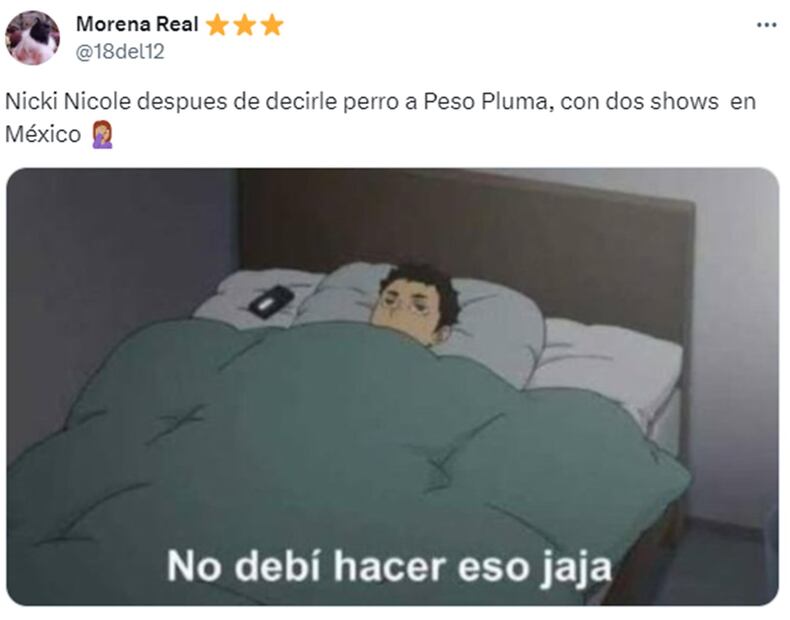Expand the 'No debí hacer eso jaja' meme image
Viewport: 790px width, 620px height.
point(392,385)
